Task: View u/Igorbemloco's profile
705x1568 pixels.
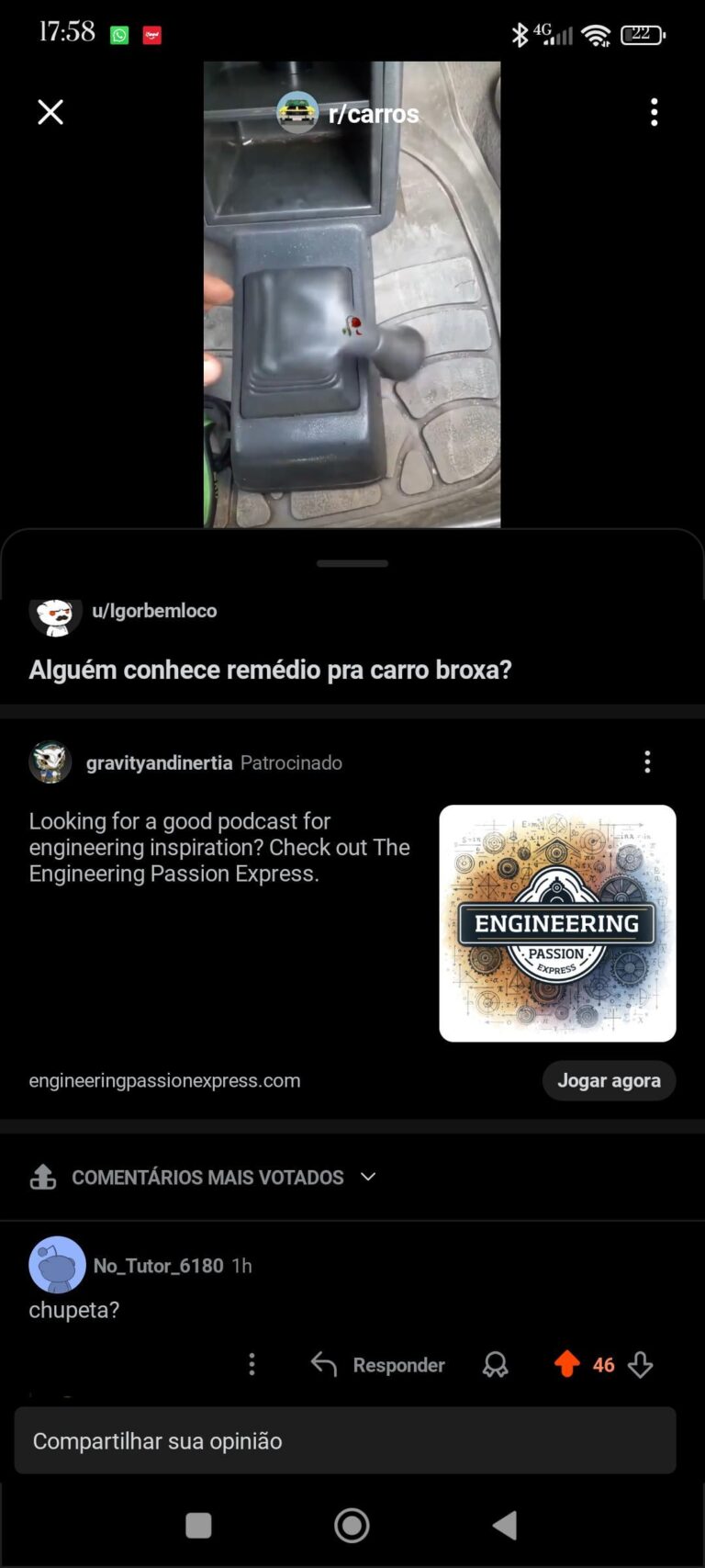Action: tap(153, 611)
